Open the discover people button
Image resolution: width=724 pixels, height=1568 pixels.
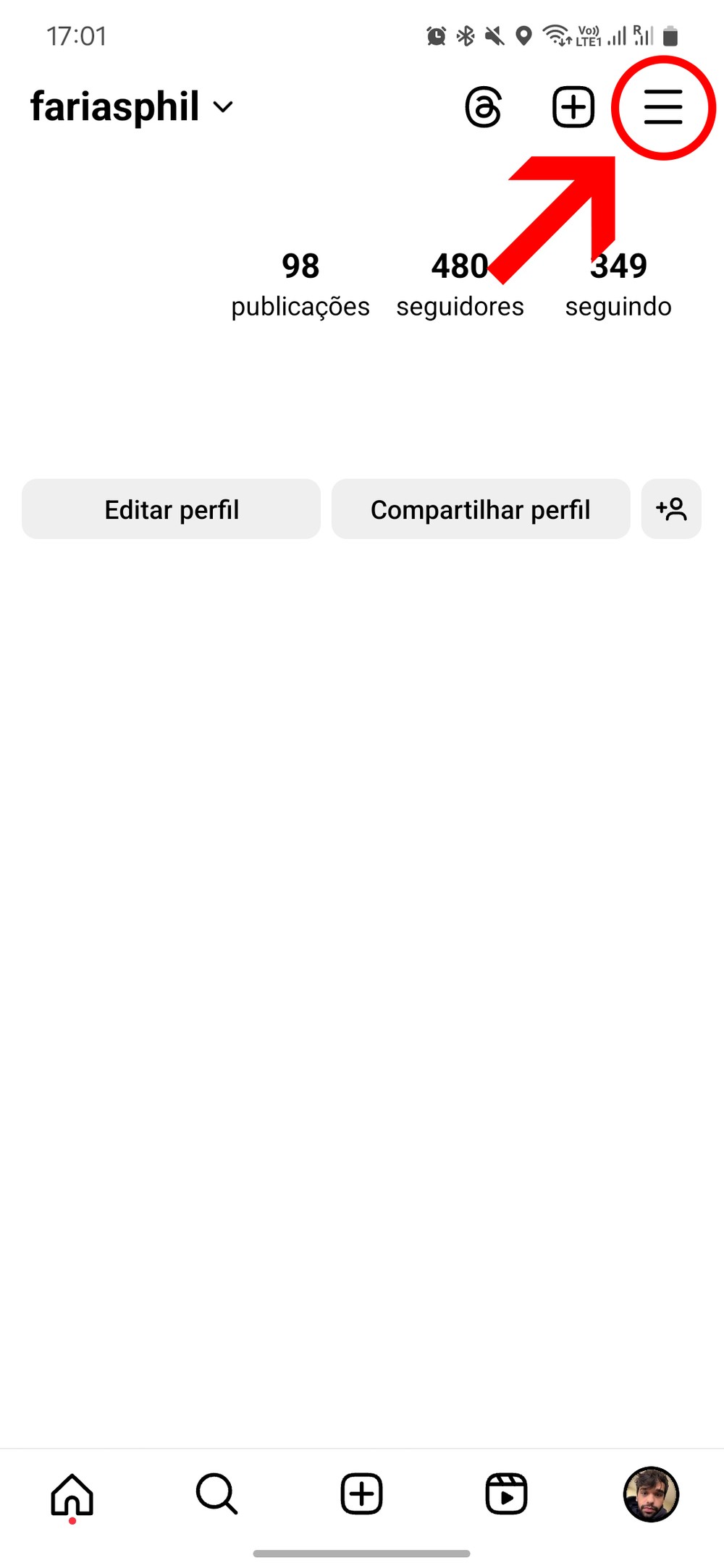tap(671, 509)
